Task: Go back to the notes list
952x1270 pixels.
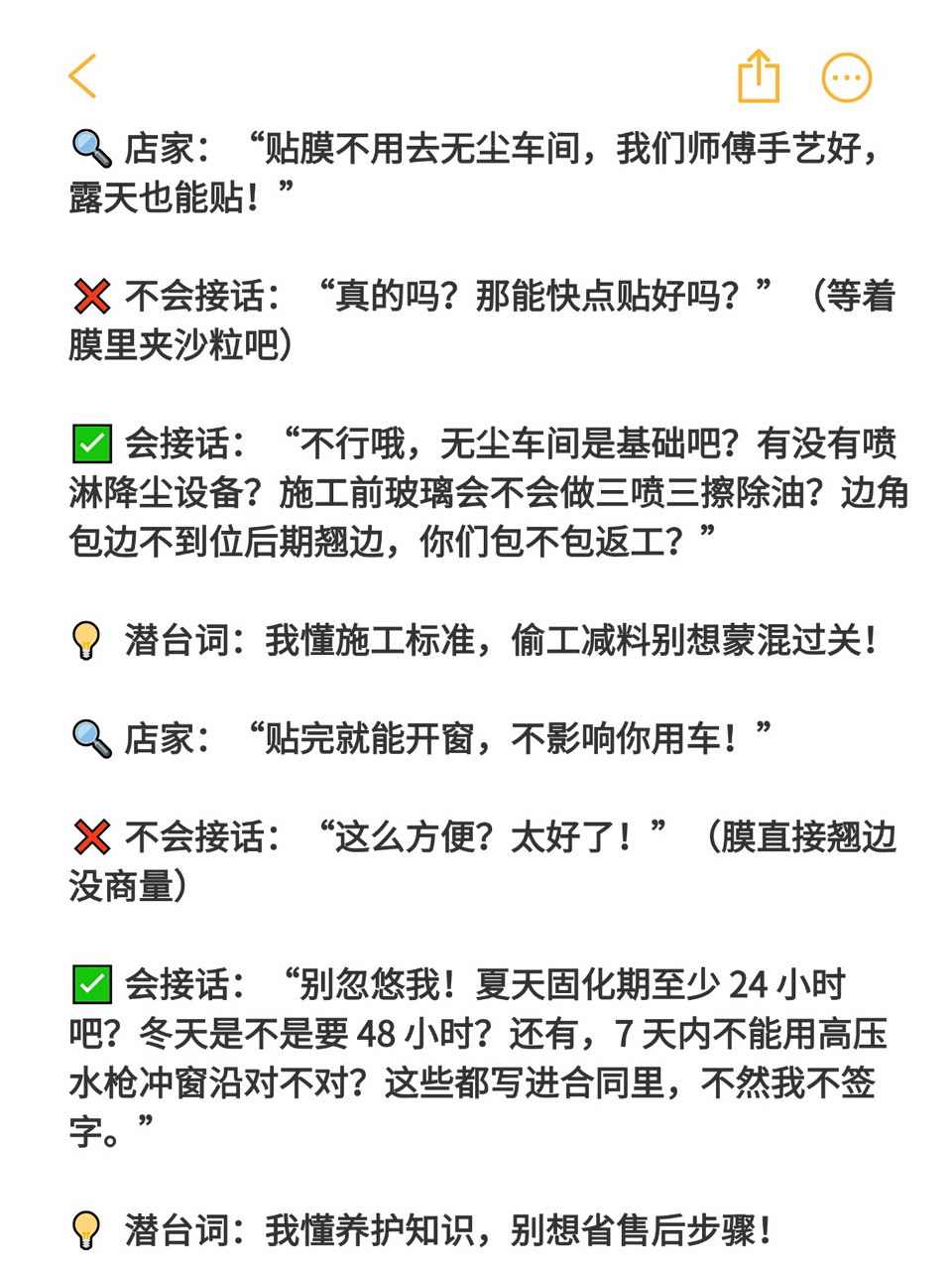Action: (83, 76)
